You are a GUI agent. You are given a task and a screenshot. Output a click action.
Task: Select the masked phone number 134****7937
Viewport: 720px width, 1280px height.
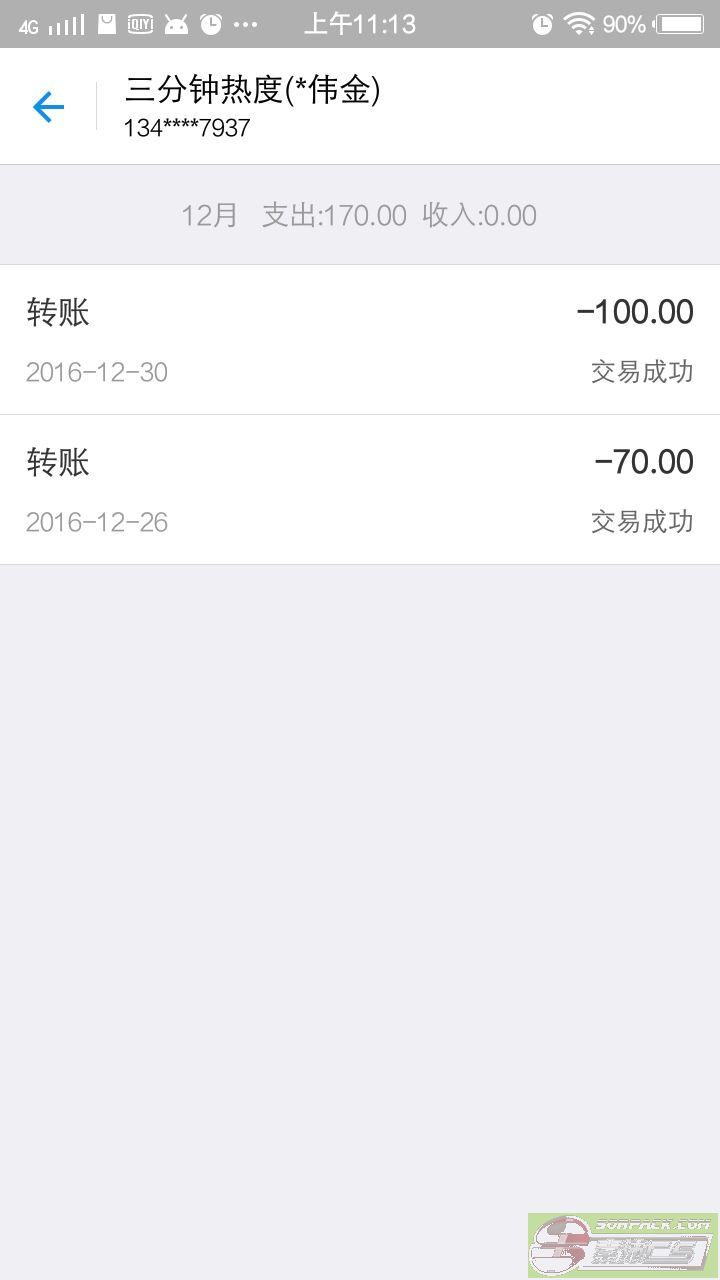click(x=186, y=128)
